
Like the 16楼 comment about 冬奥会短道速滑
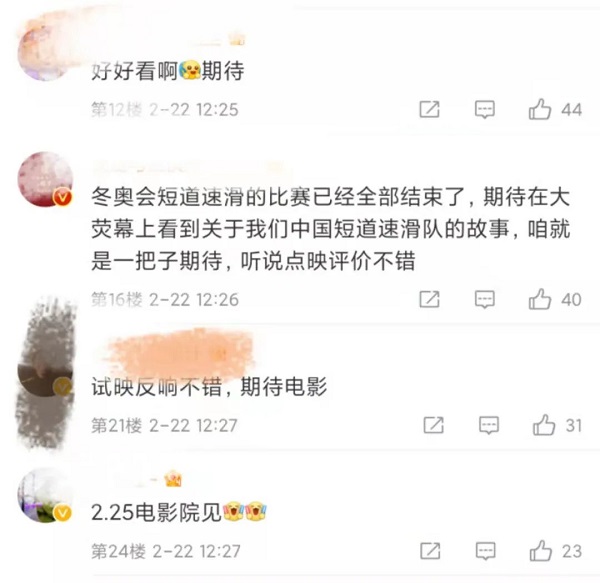[540, 299]
